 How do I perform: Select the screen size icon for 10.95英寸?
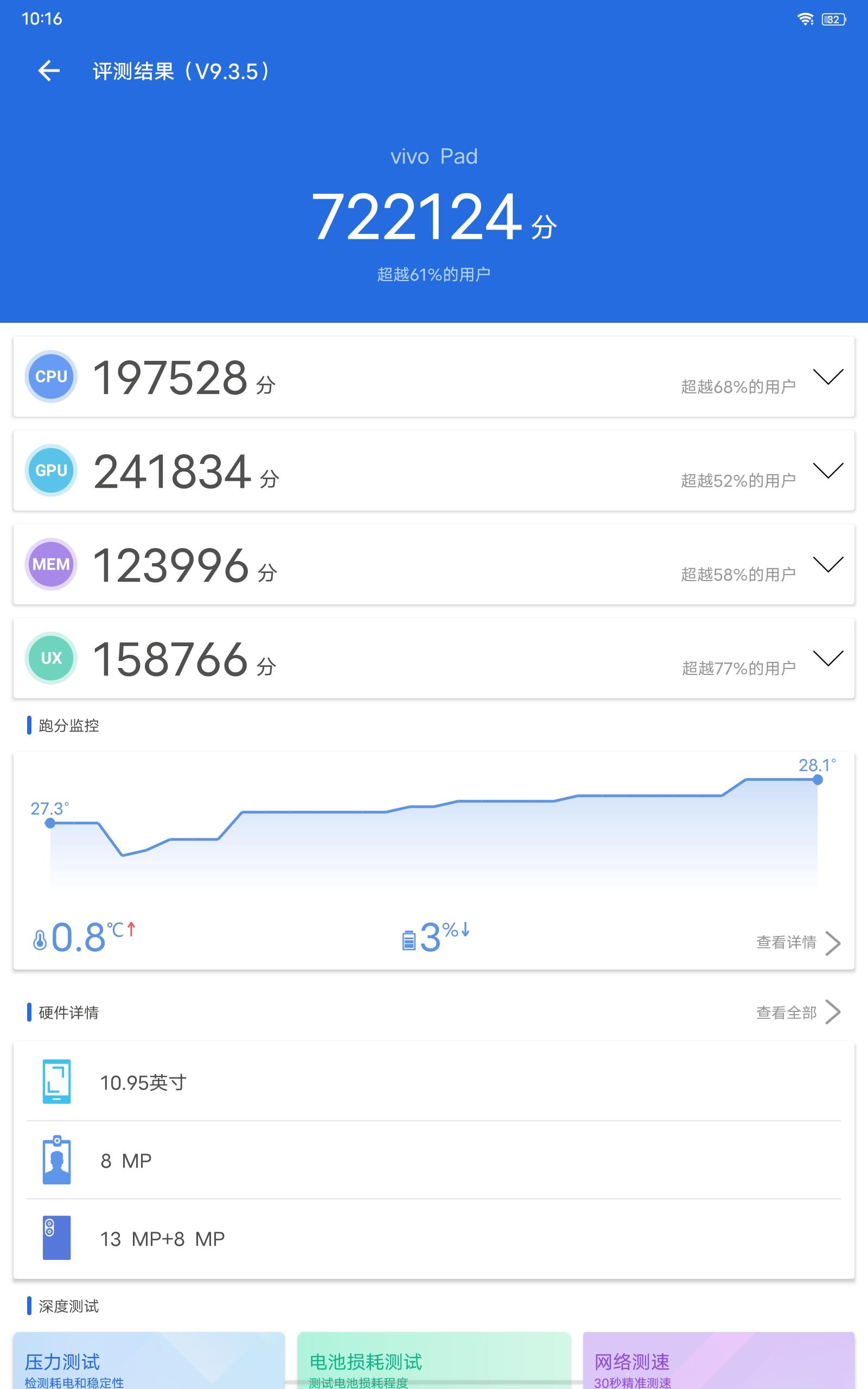pyautogui.click(x=56, y=1082)
